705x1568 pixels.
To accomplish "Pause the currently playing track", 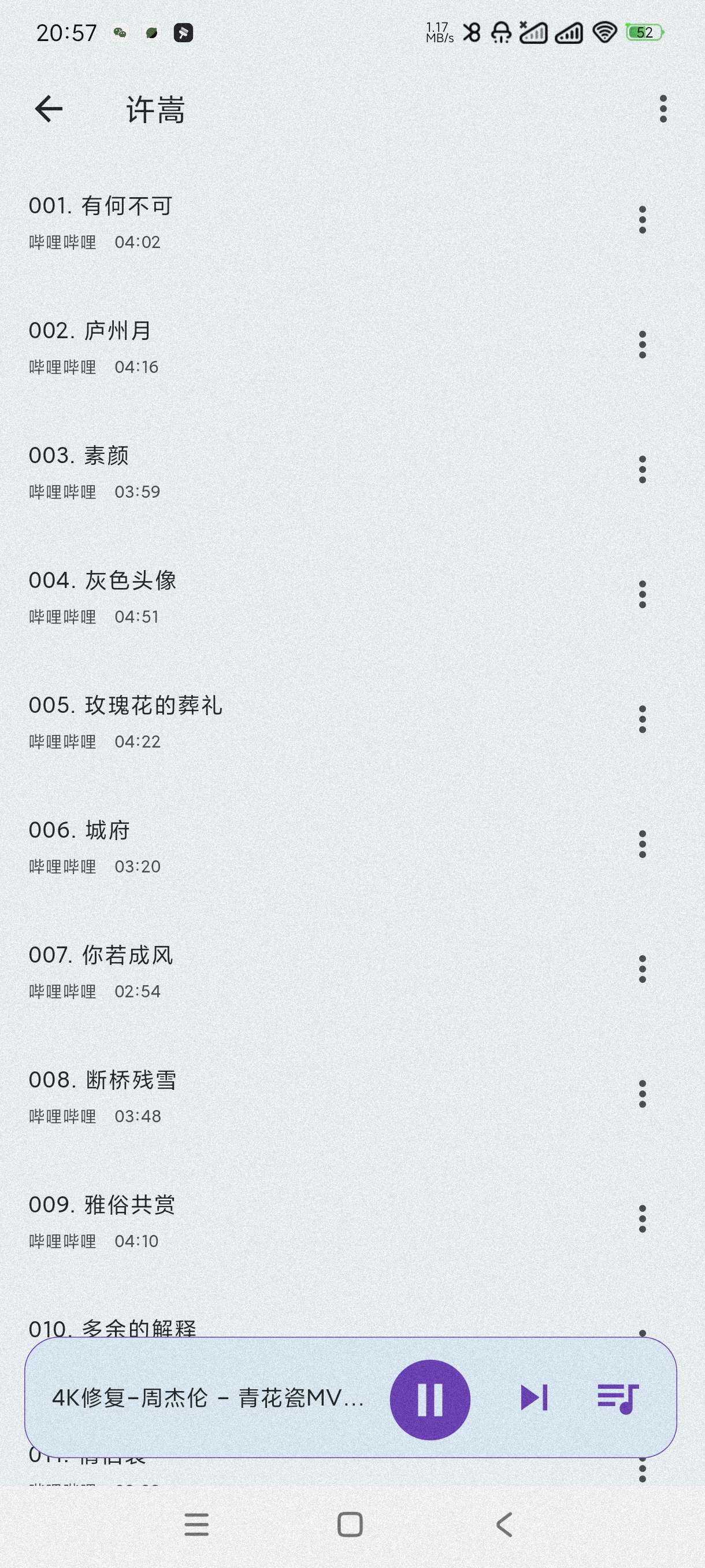I will 430,1399.
